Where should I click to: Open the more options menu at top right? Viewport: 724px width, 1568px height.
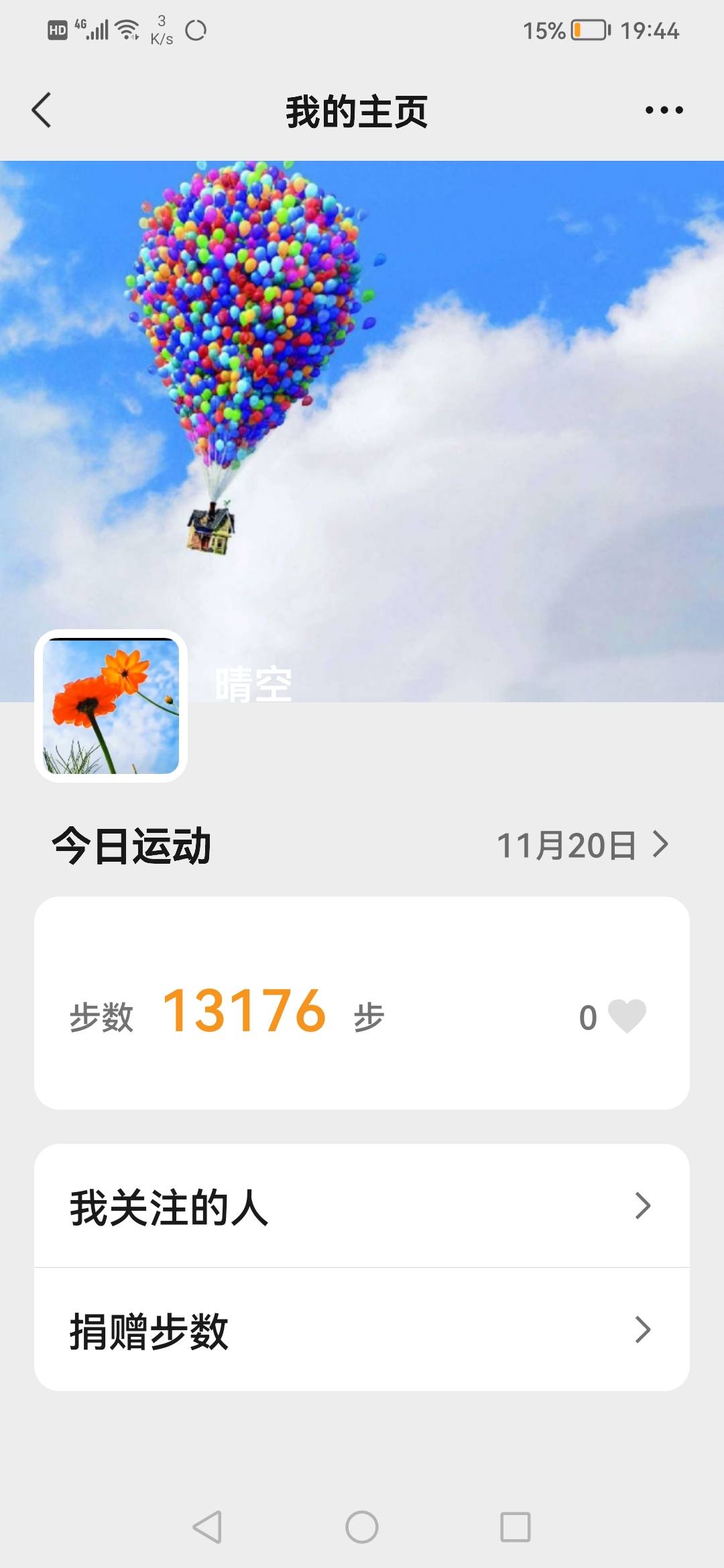pyautogui.click(x=664, y=110)
